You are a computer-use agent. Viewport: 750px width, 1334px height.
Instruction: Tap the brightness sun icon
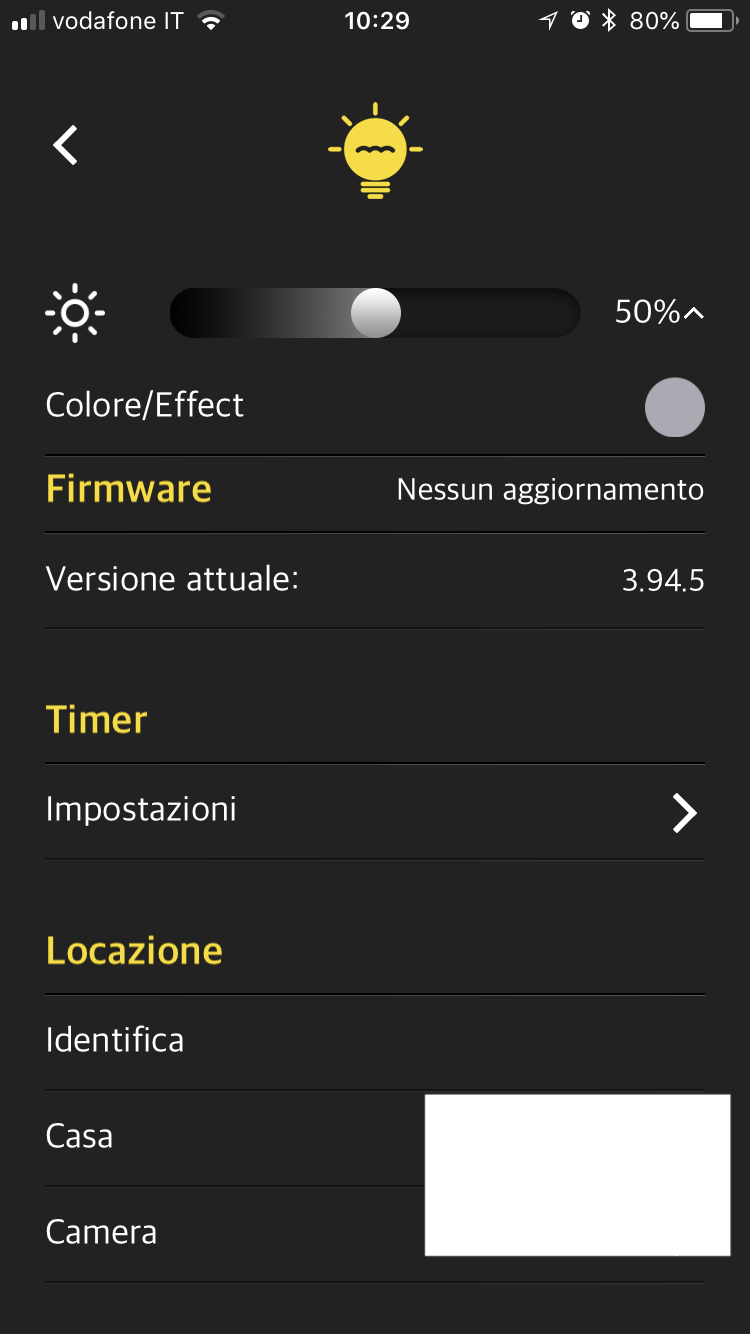coord(74,313)
